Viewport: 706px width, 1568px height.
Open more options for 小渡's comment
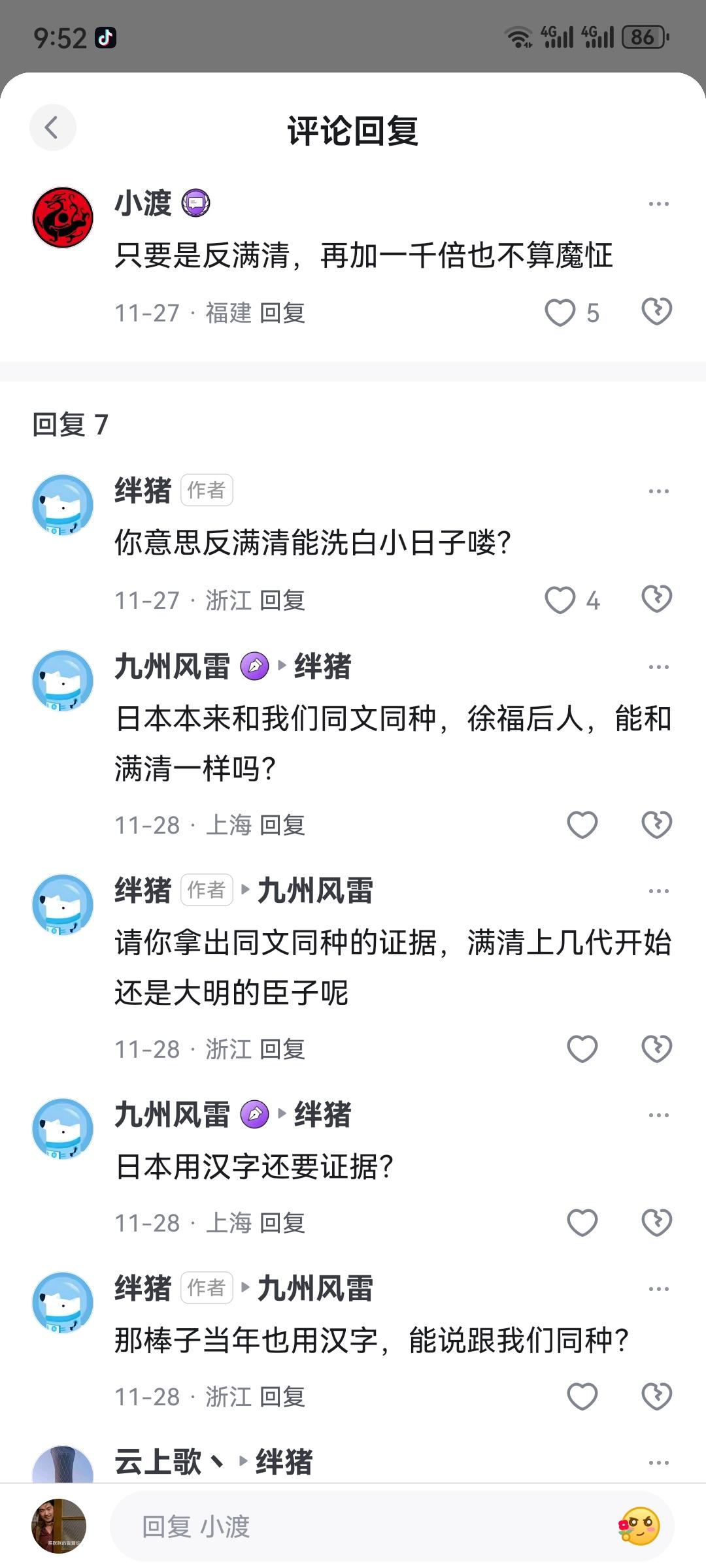tap(660, 203)
